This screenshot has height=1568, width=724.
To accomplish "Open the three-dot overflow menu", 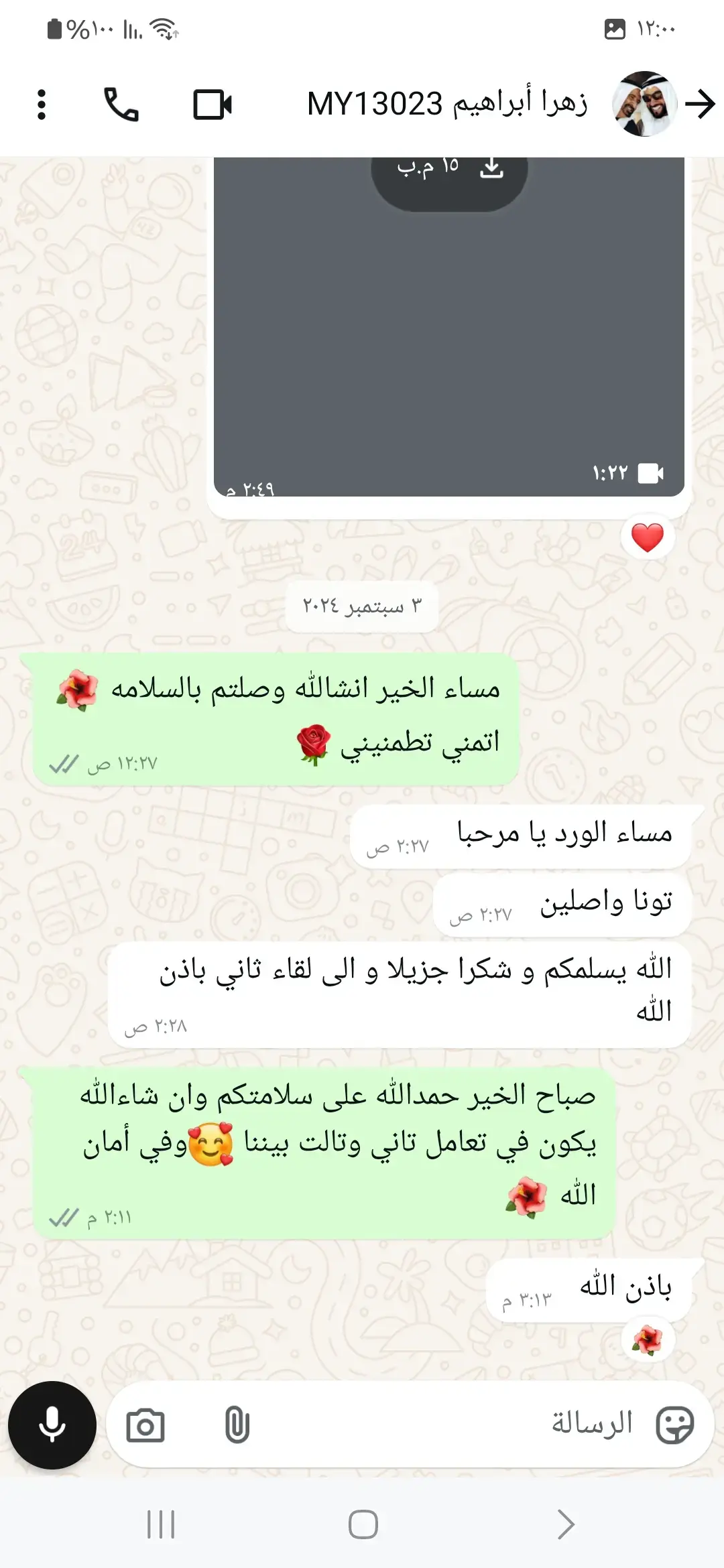I will tap(42, 105).
